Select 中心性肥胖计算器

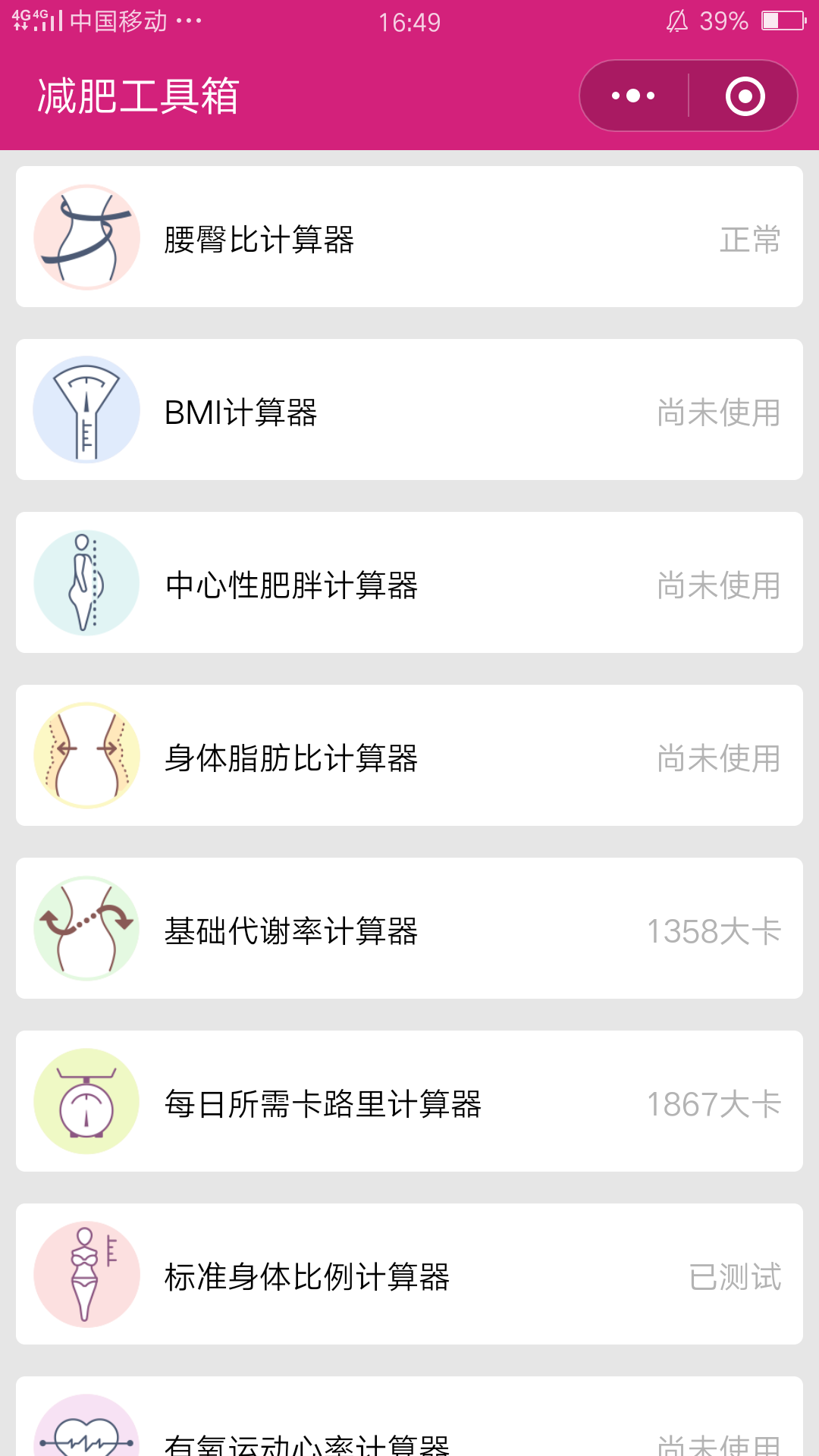pyautogui.click(x=409, y=583)
